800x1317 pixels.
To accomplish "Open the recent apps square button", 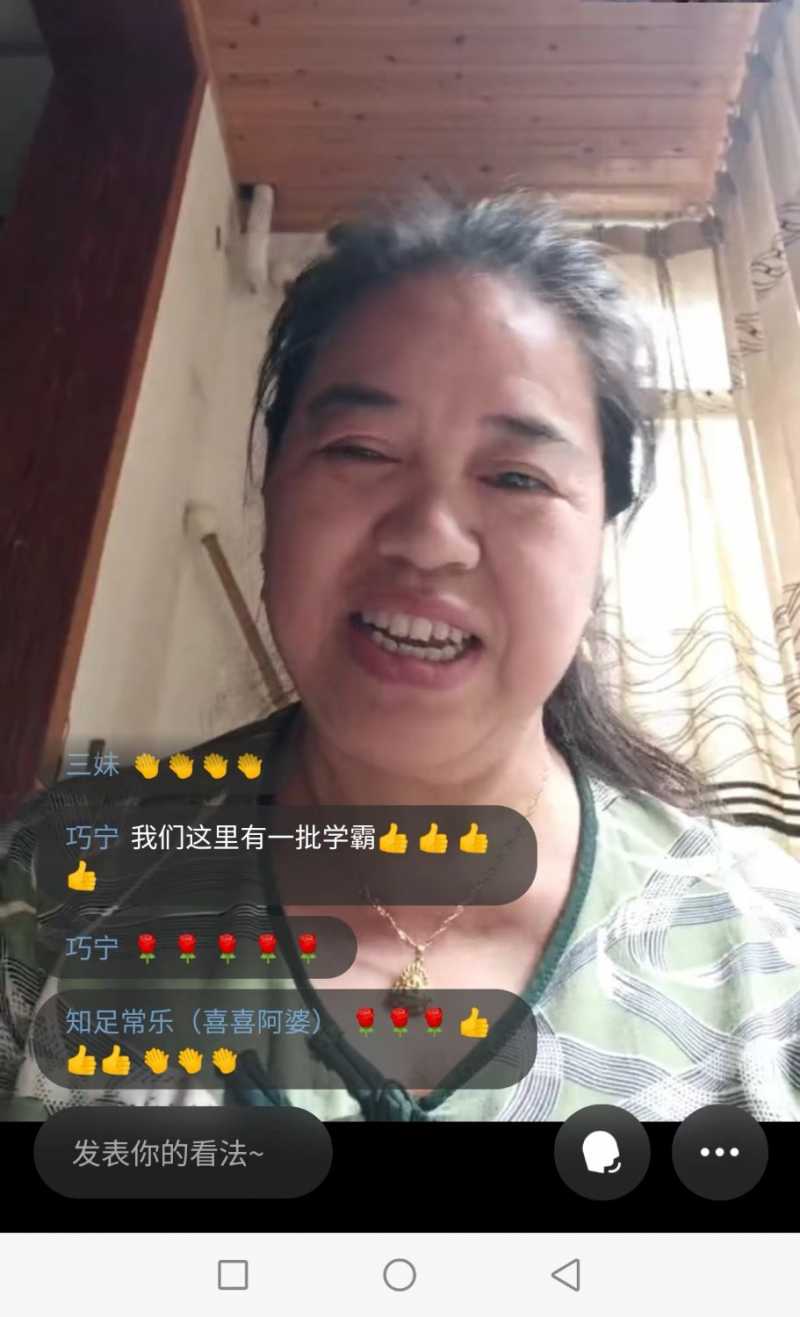I will (233, 1275).
